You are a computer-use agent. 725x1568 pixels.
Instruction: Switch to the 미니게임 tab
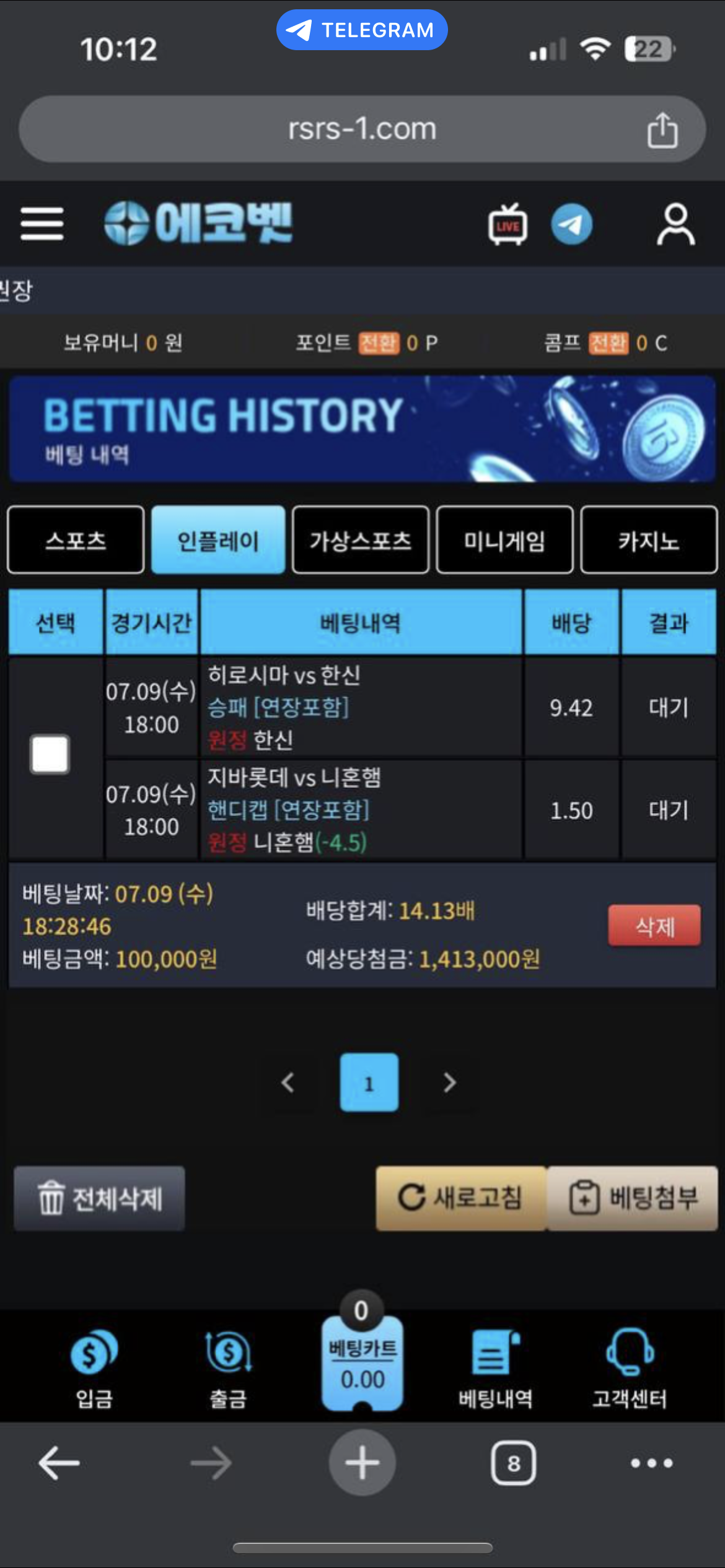[x=504, y=540]
